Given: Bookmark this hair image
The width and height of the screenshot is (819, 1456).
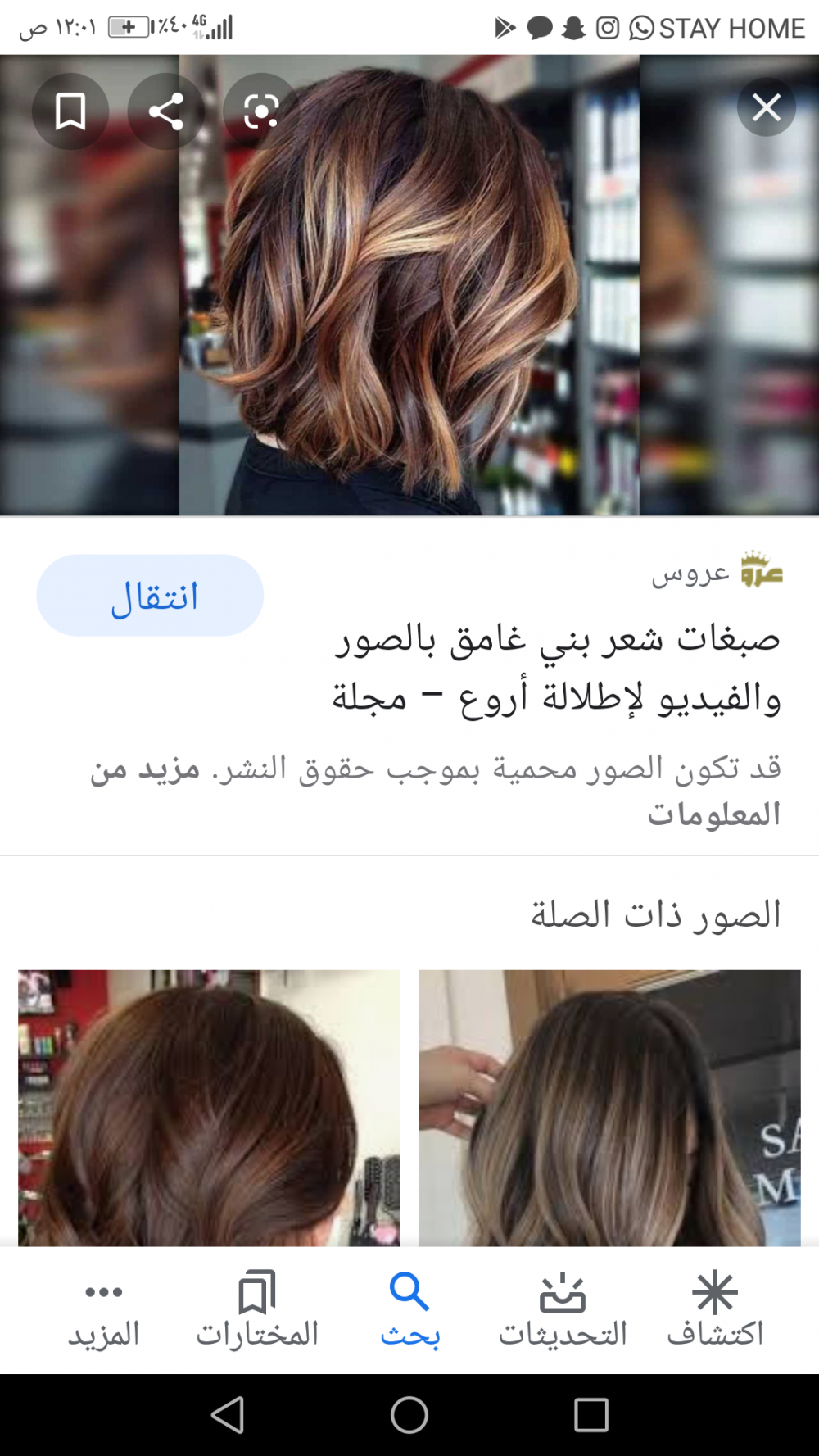Looking at the screenshot, I should [70, 111].
